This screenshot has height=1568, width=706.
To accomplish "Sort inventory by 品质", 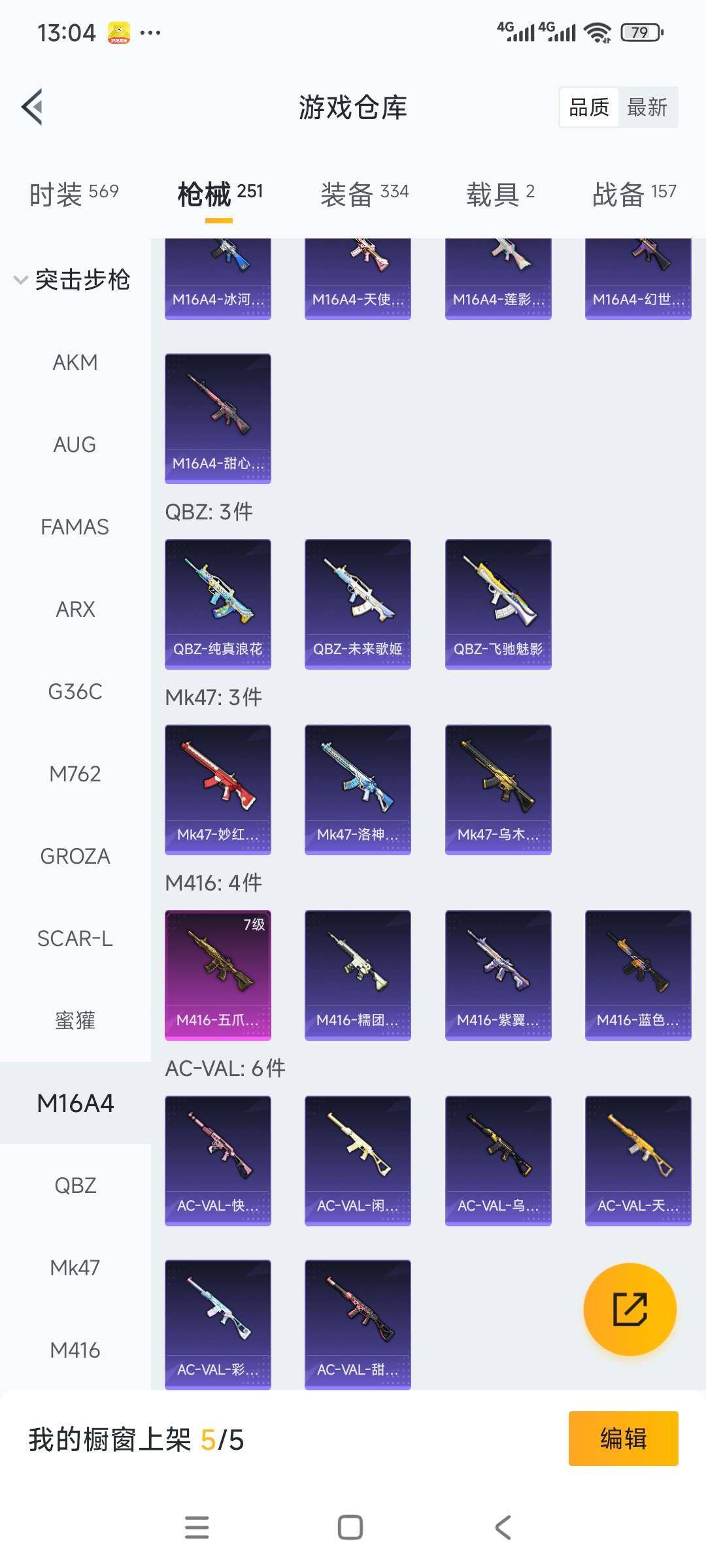I will [x=588, y=107].
